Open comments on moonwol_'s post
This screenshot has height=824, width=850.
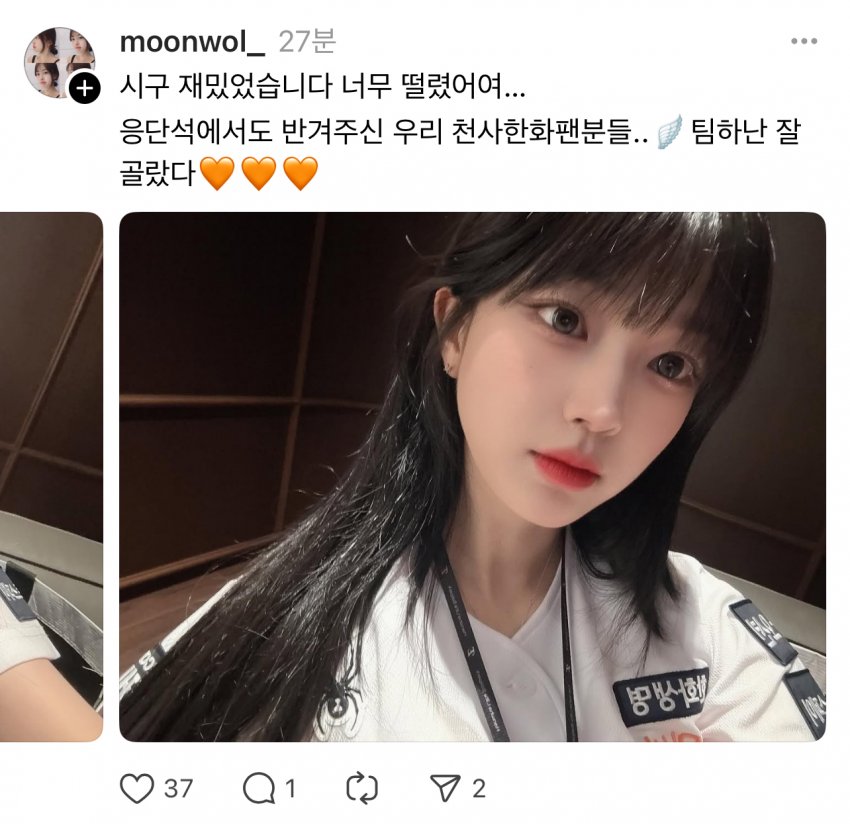[259, 789]
